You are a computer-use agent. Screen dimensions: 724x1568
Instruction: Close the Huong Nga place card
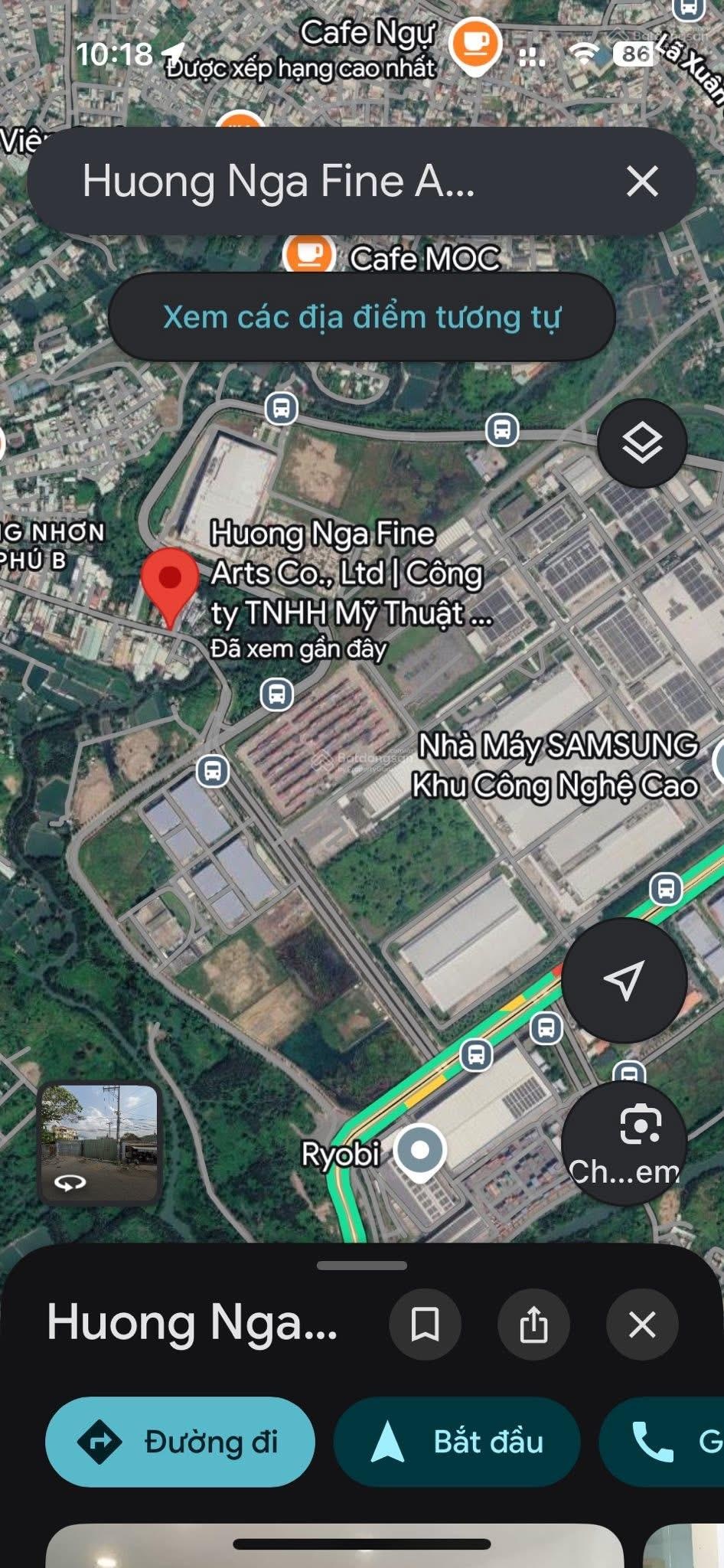click(x=641, y=1324)
